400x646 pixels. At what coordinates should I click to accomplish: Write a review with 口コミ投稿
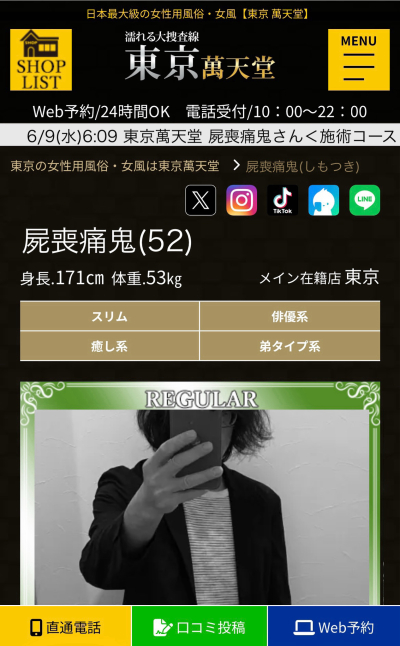point(199,626)
